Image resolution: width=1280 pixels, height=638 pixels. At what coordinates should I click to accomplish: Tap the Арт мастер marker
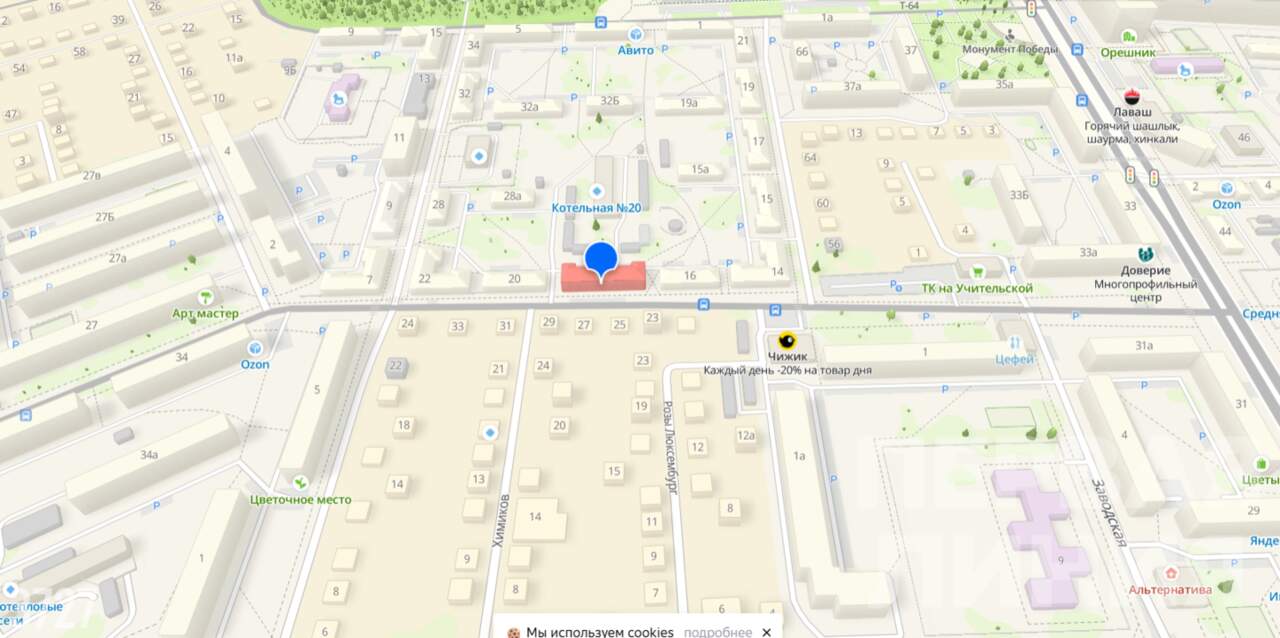click(x=205, y=297)
